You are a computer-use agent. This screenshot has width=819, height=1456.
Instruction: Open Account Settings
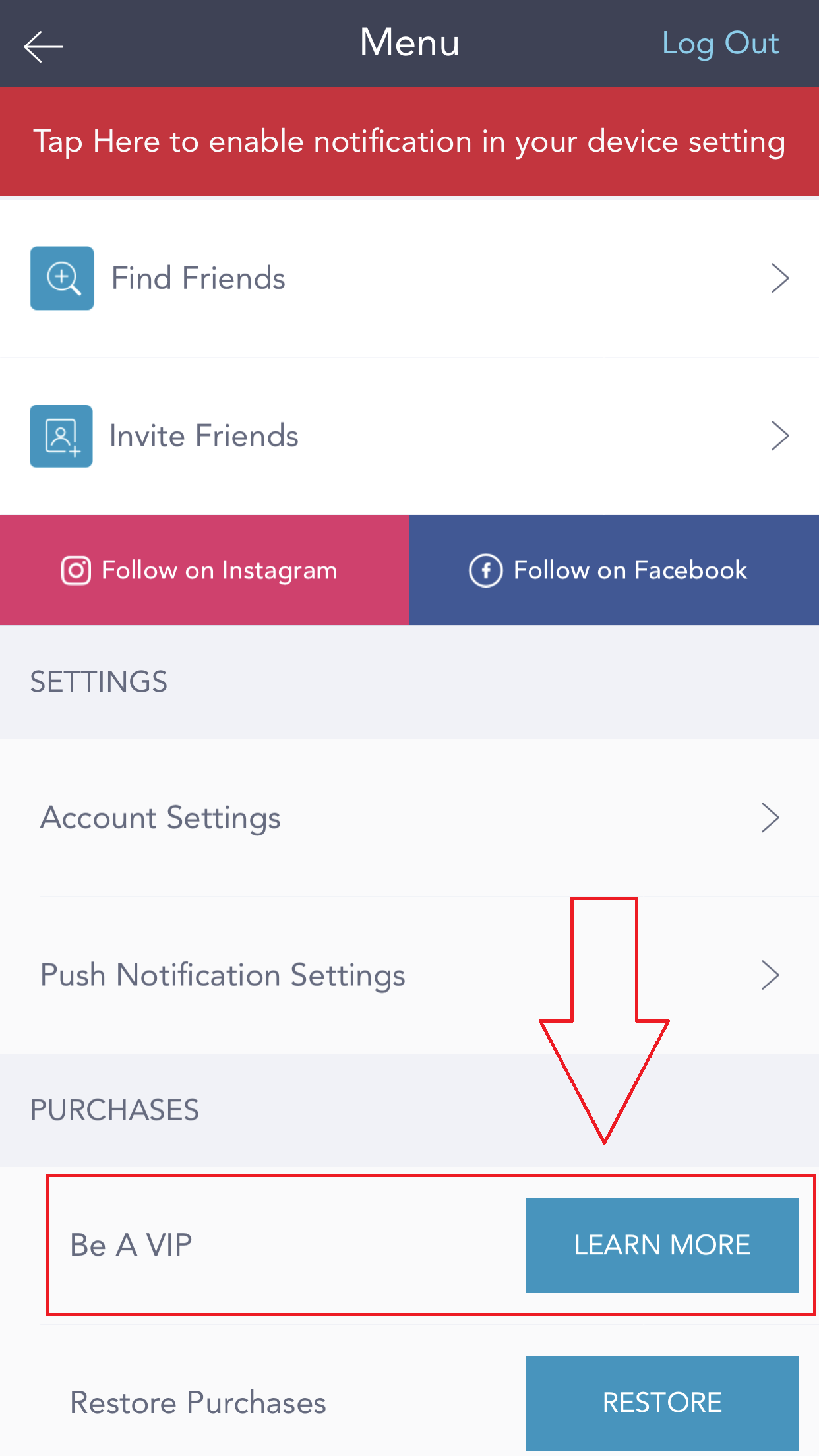click(409, 818)
